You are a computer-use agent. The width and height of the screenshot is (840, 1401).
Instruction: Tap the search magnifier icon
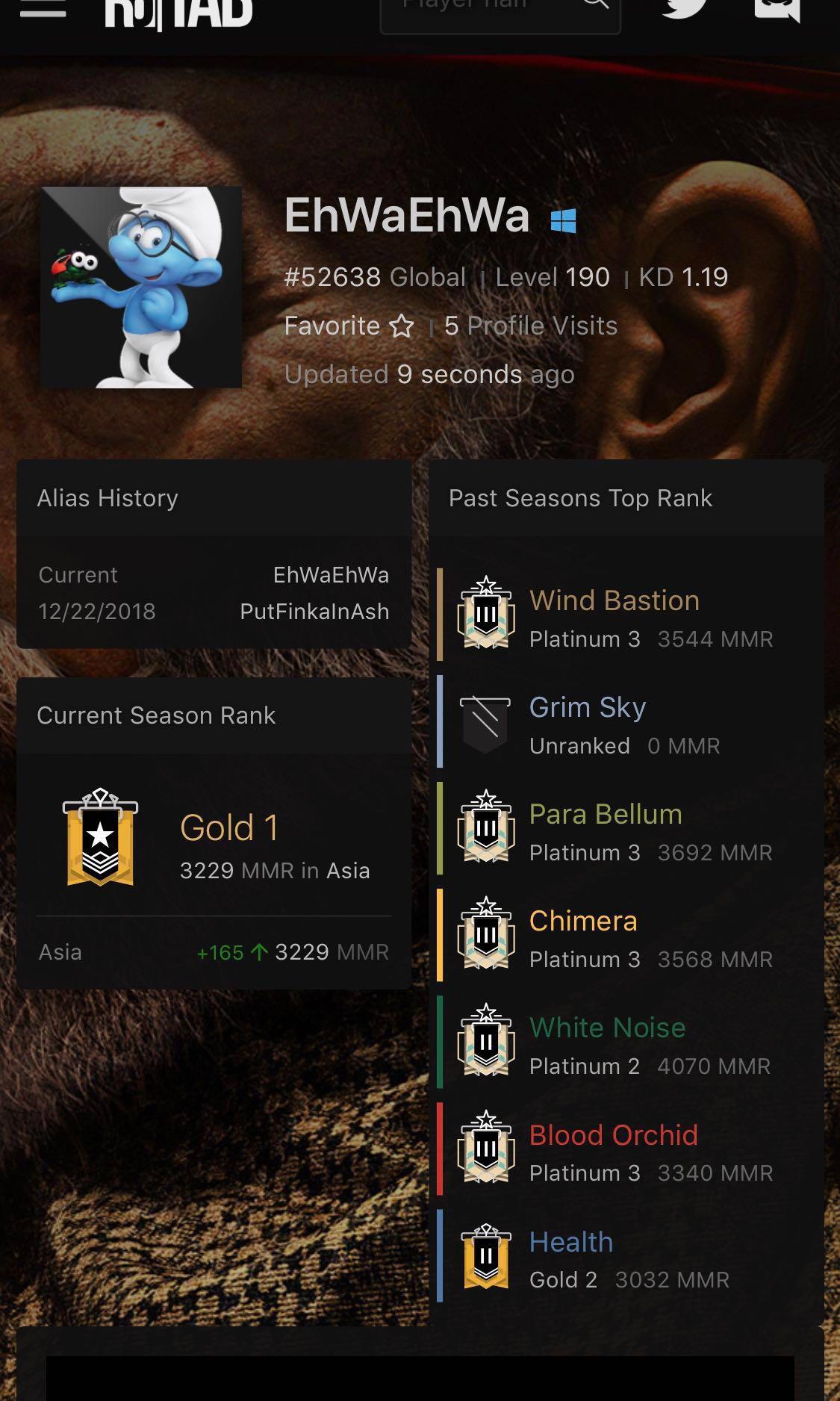[x=594, y=6]
